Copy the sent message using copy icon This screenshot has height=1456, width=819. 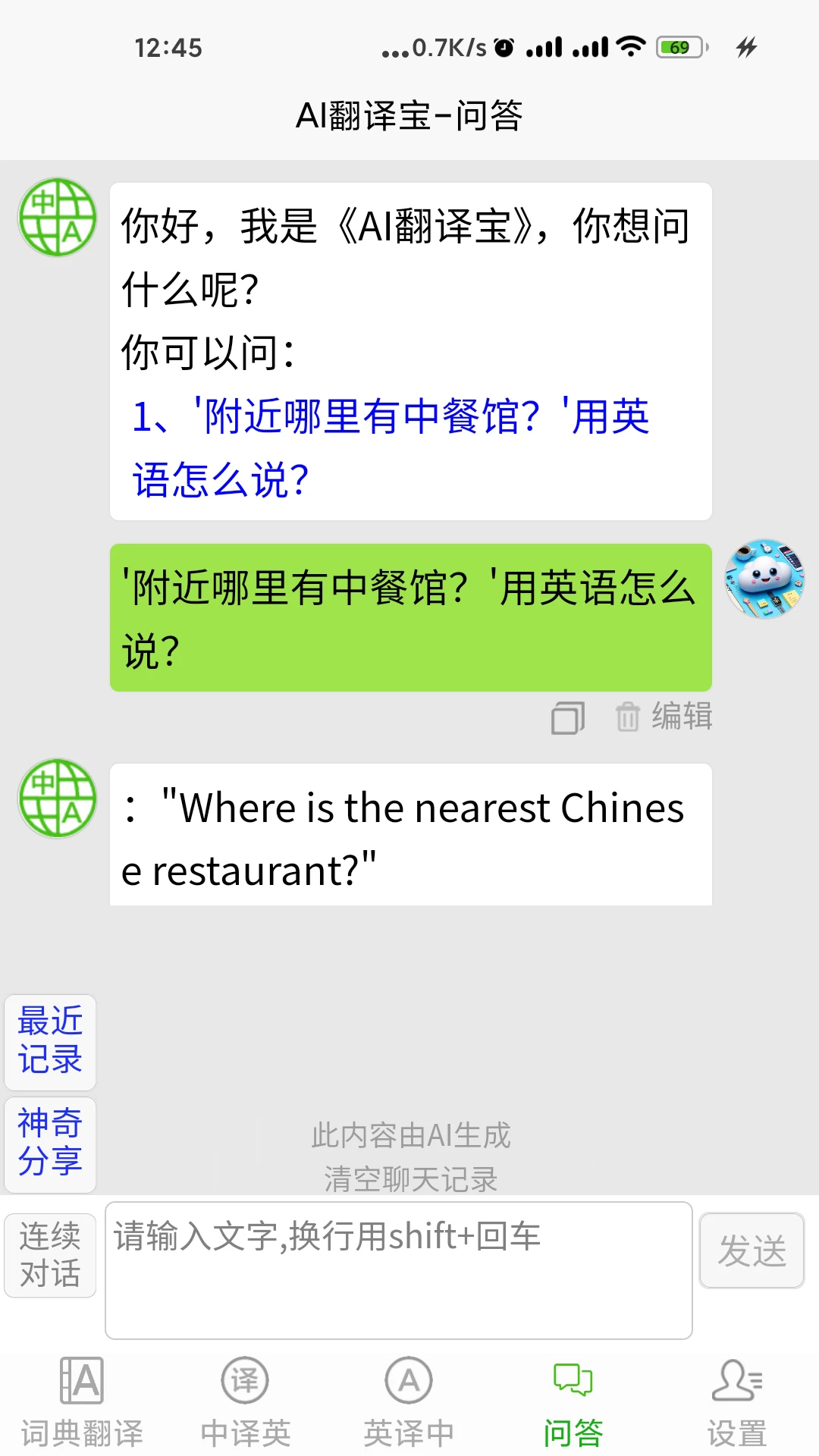567,718
